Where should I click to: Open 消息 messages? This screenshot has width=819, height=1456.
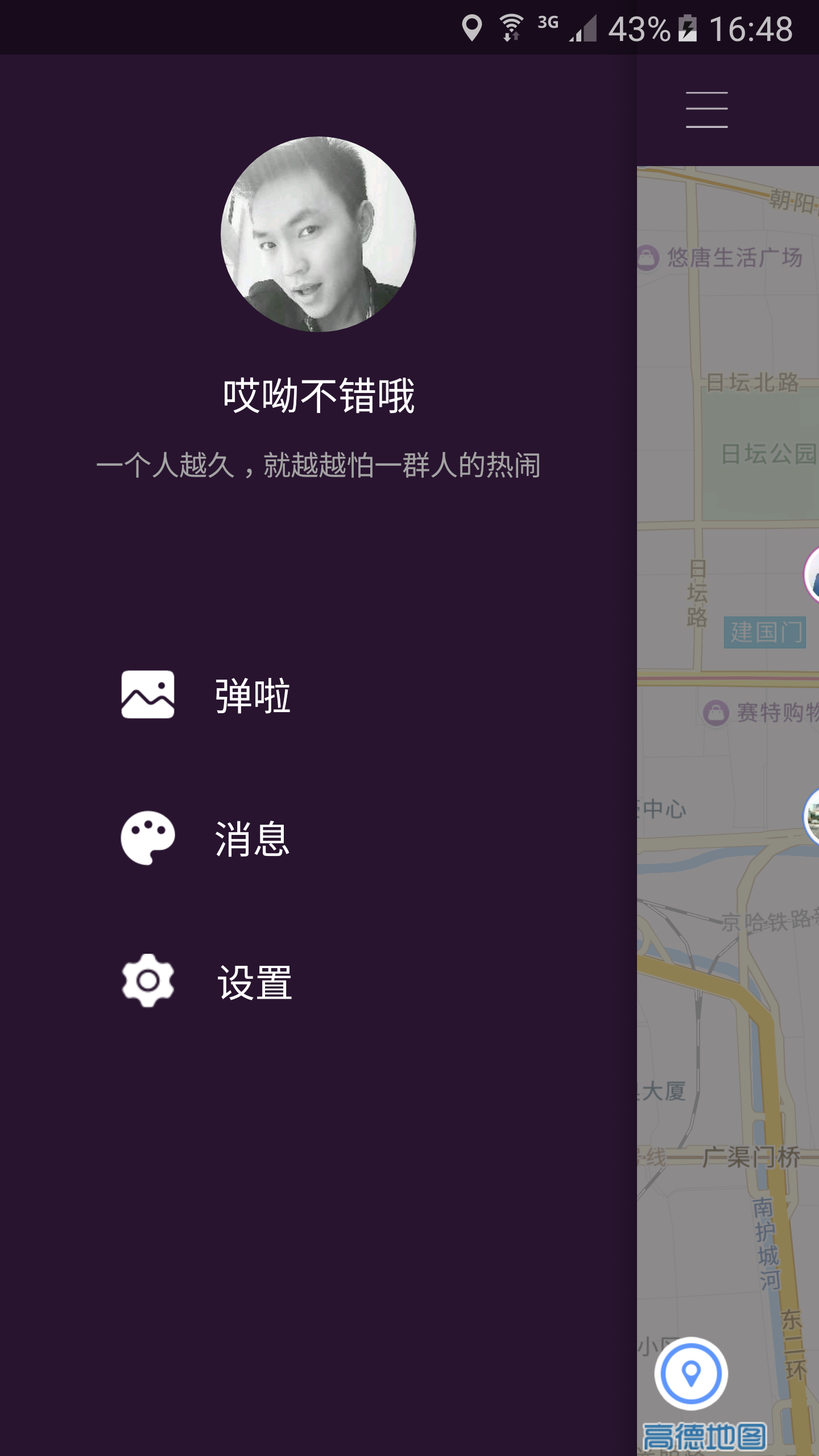(253, 838)
